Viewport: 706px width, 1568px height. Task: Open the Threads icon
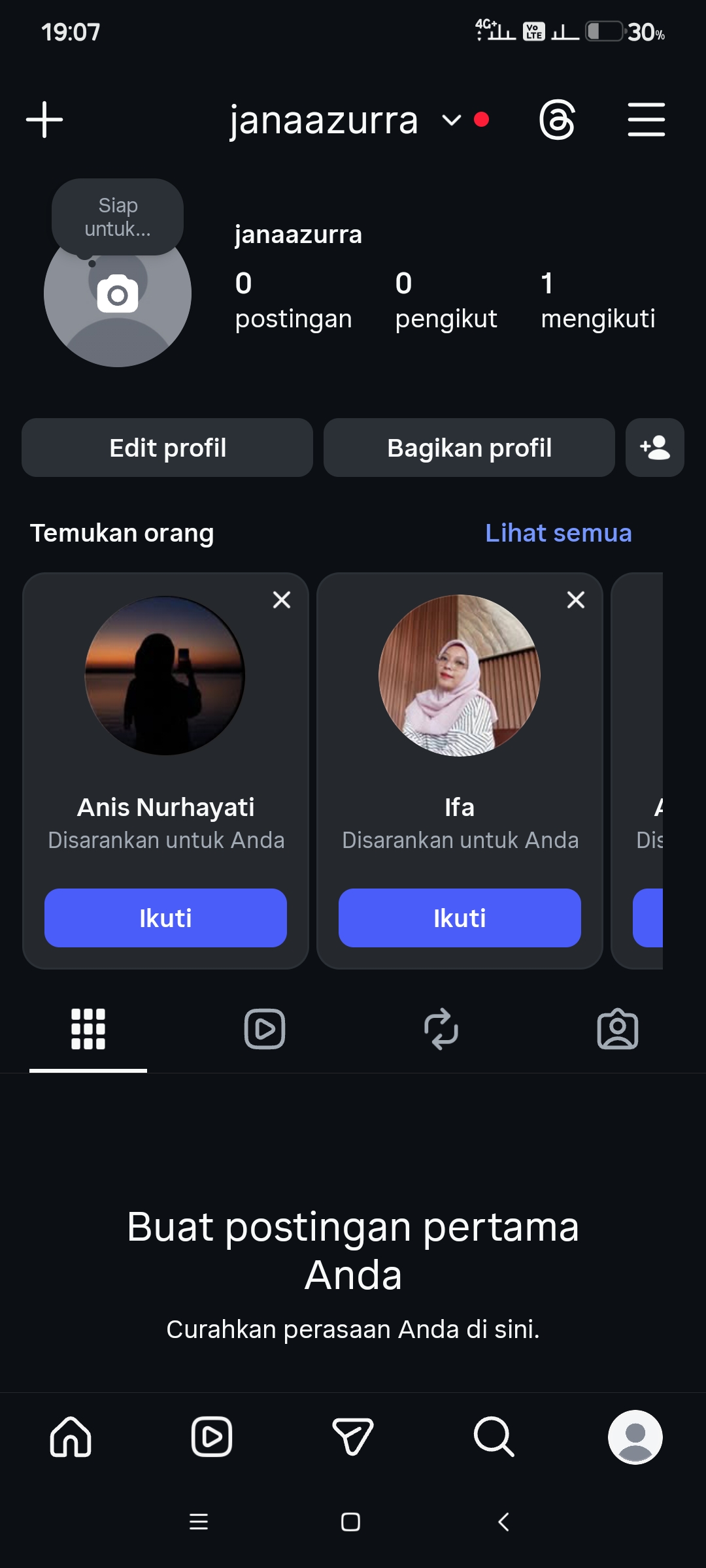pos(557,120)
